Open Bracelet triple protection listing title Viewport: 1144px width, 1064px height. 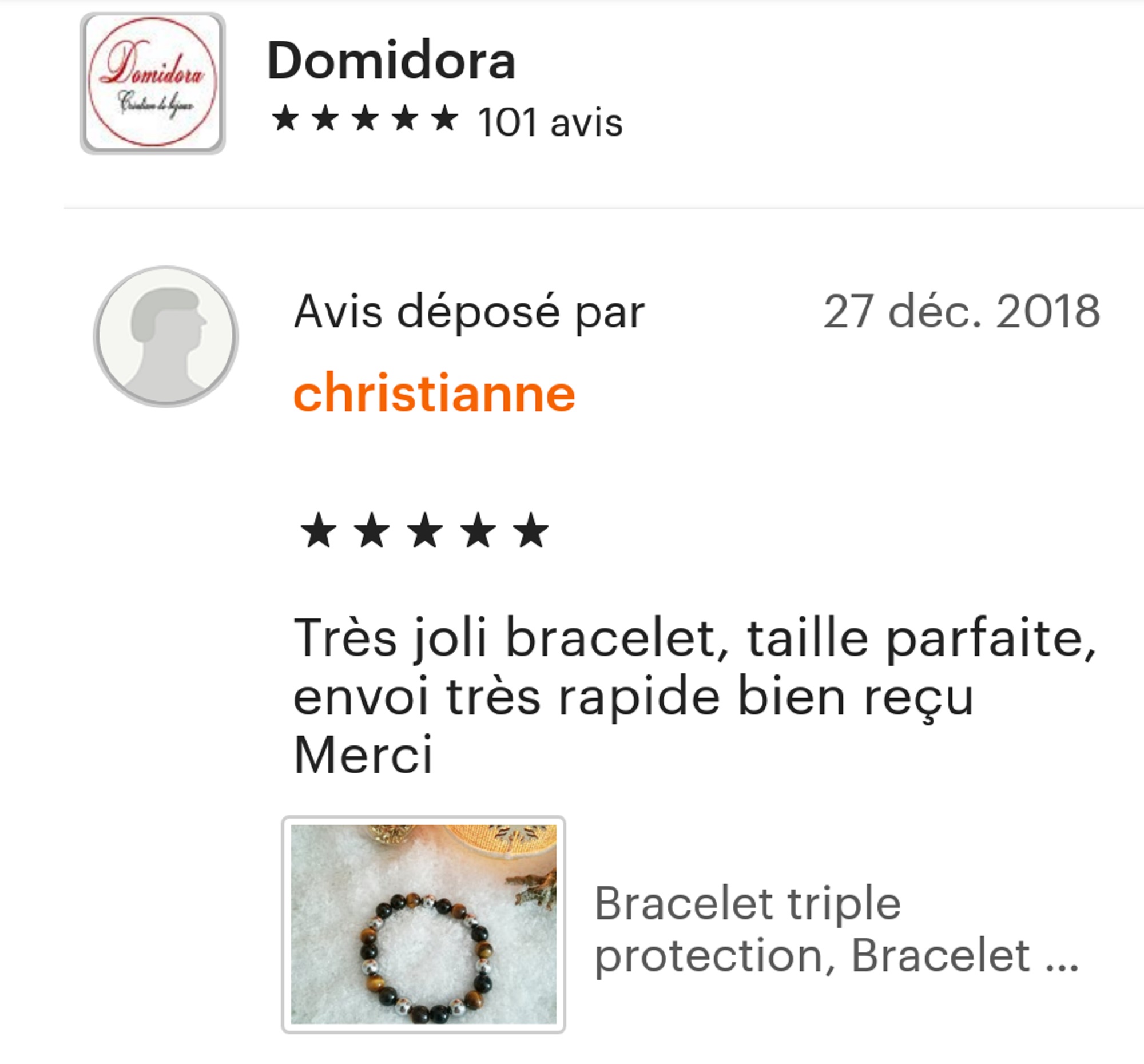835,929
